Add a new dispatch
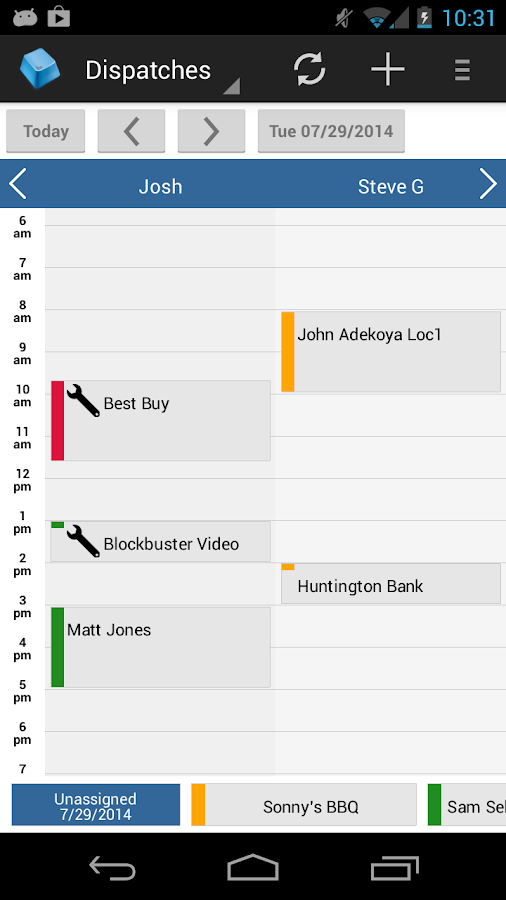Image resolution: width=506 pixels, height=900 pixels. coord(388,70)
